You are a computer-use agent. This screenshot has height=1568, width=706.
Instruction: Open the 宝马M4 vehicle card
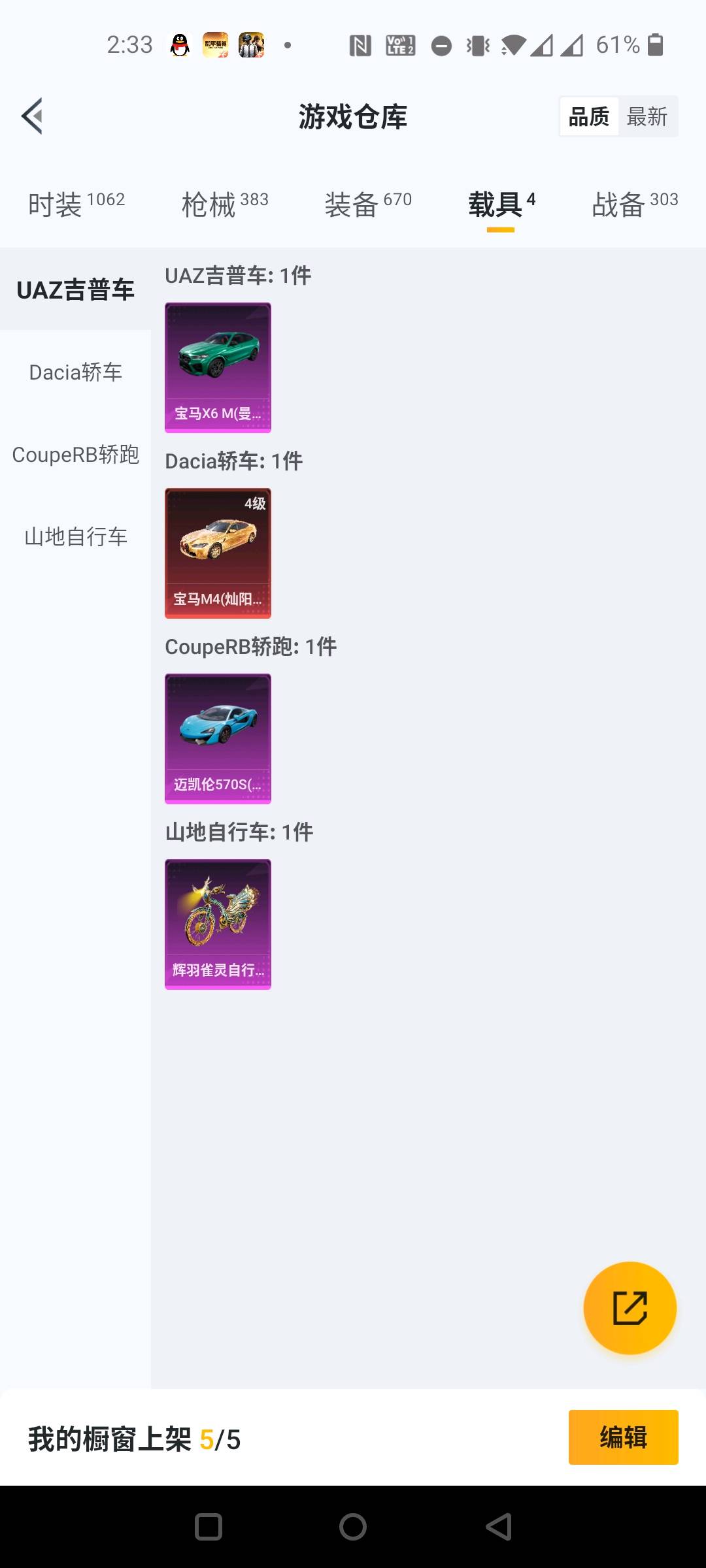coord(218,553)
